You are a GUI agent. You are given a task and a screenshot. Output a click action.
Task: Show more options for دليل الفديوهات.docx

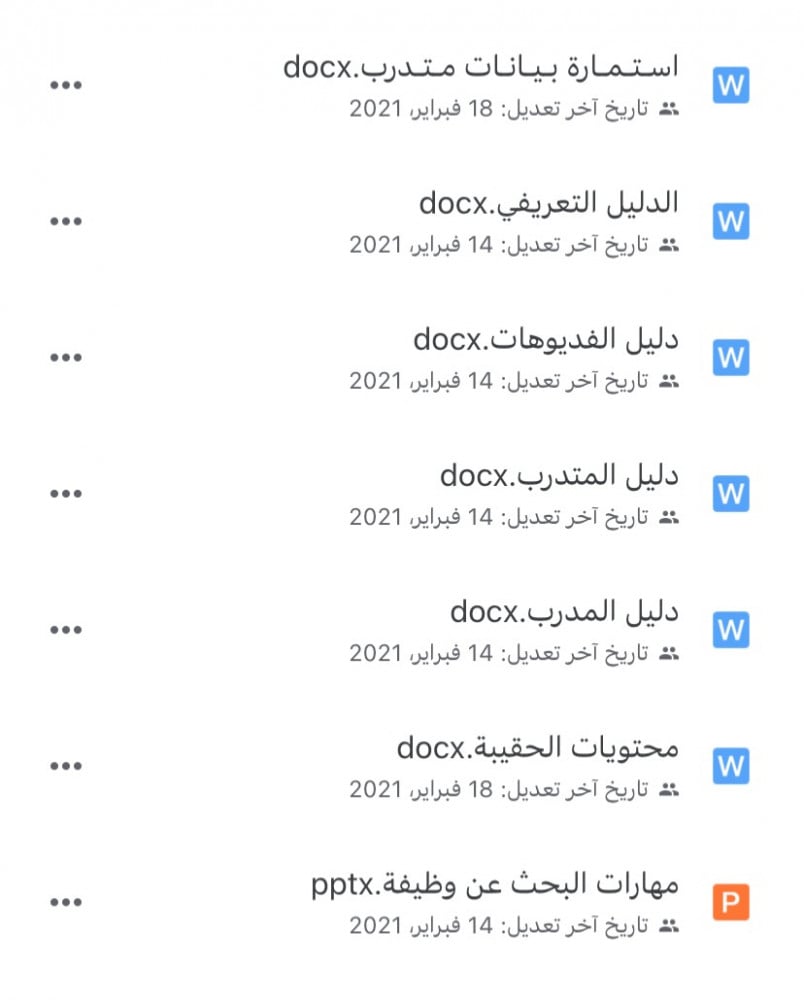point(66,358)
